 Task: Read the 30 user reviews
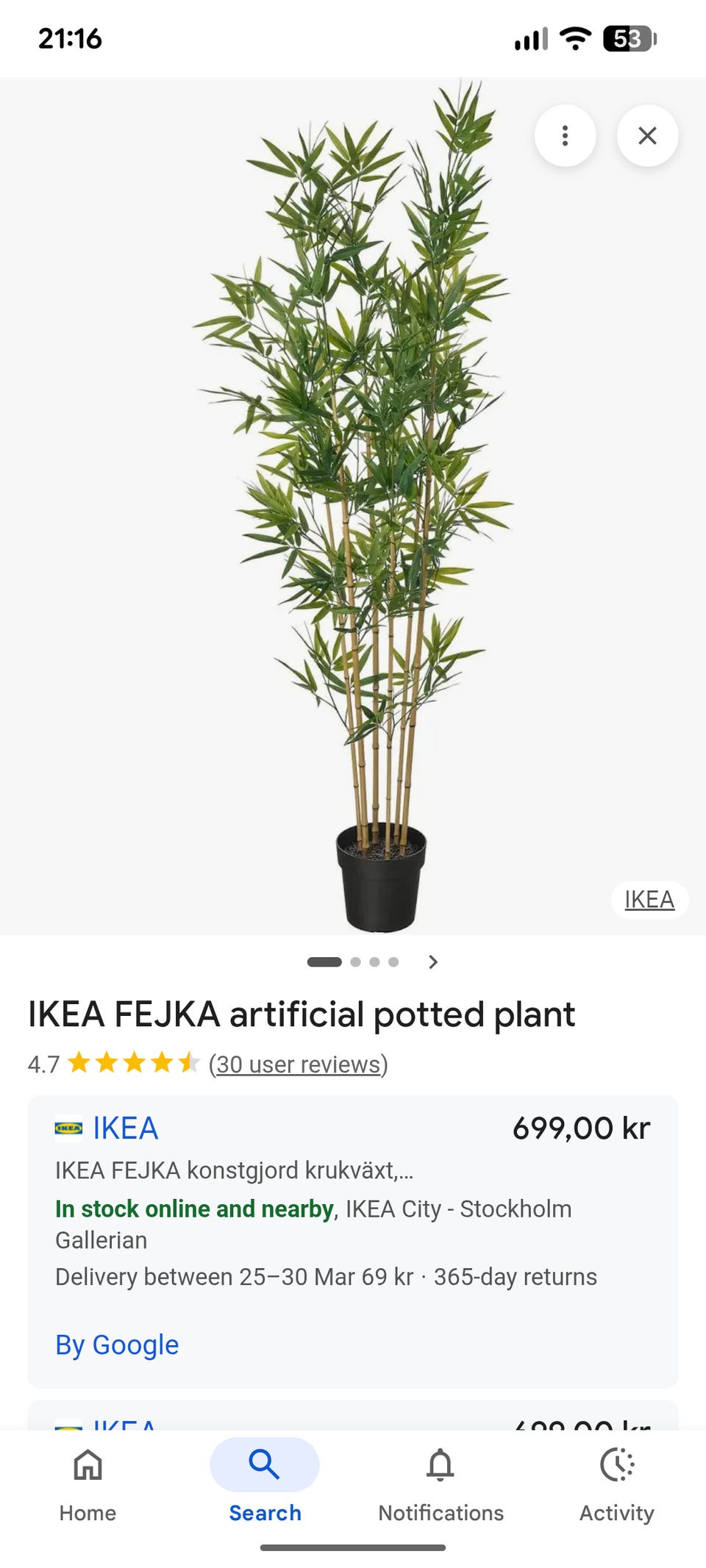[298, 1064]
